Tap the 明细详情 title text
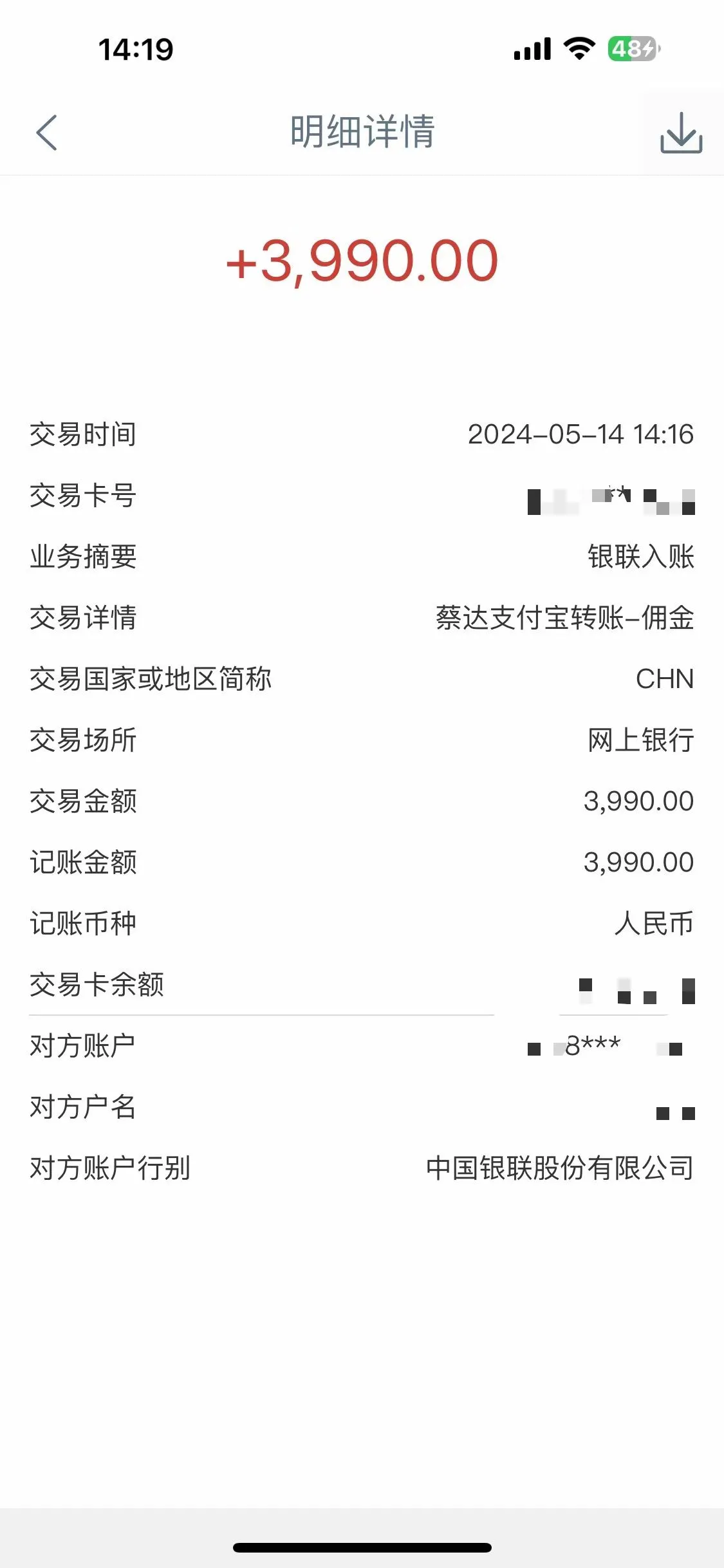Image resolution: width=724 pixels, height=1568 pixels. point(362,132)
